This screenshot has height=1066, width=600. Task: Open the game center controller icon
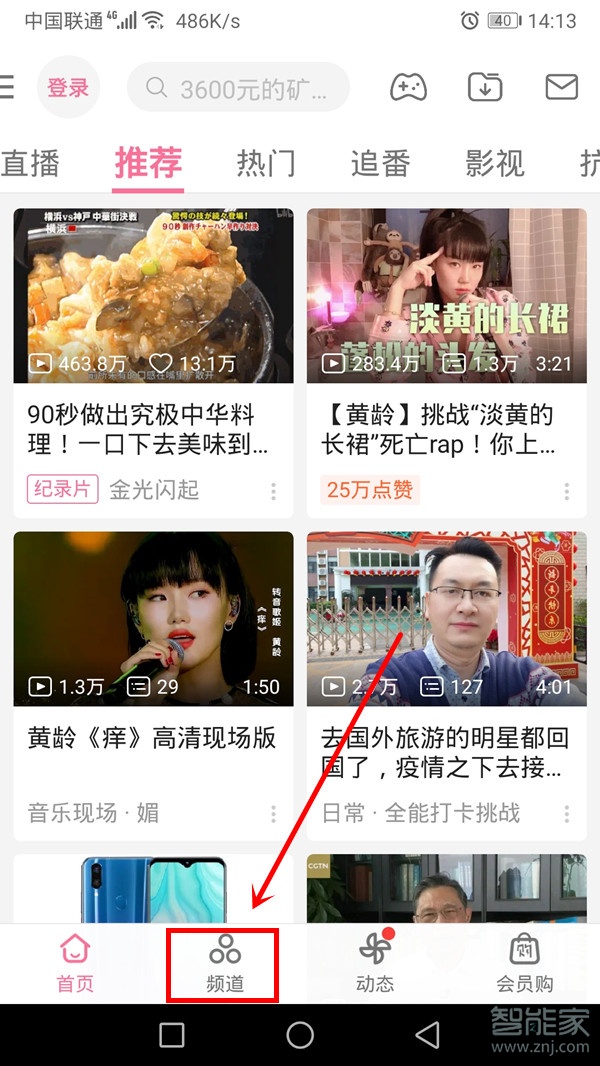point(408,87)
